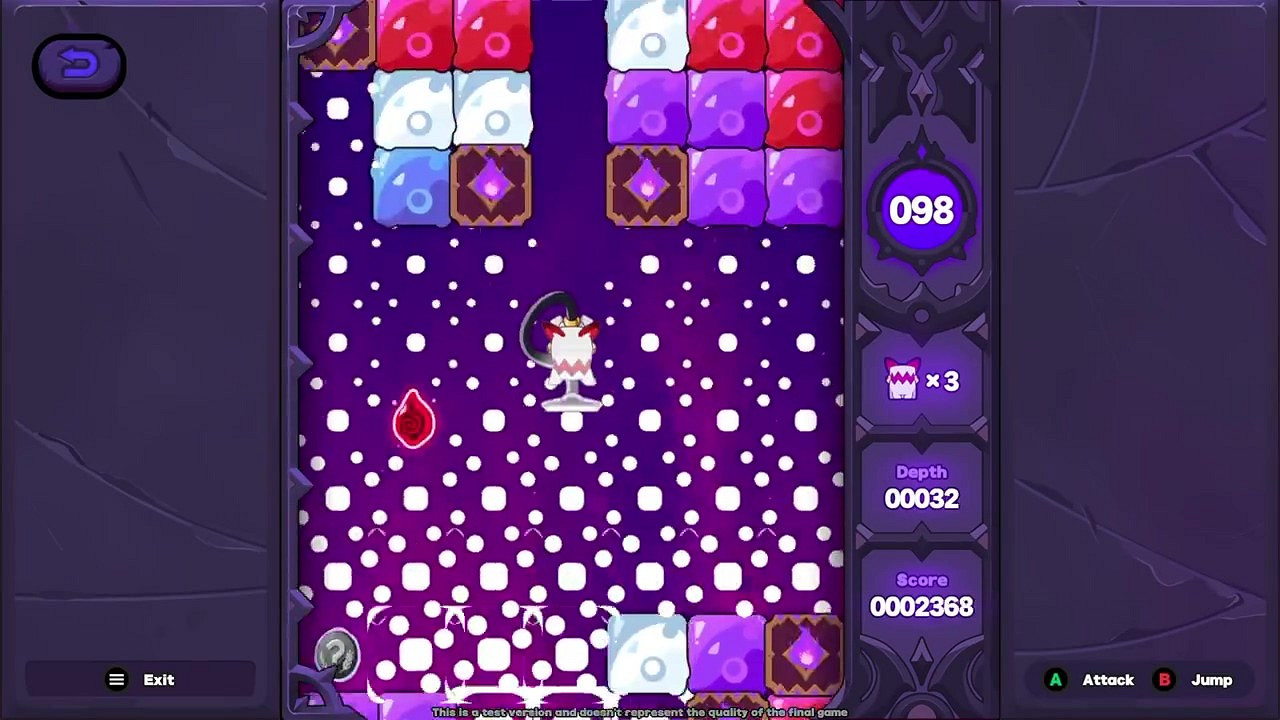Tap the Attack button
This screenshot has height=720, width=1280.
1090,680
